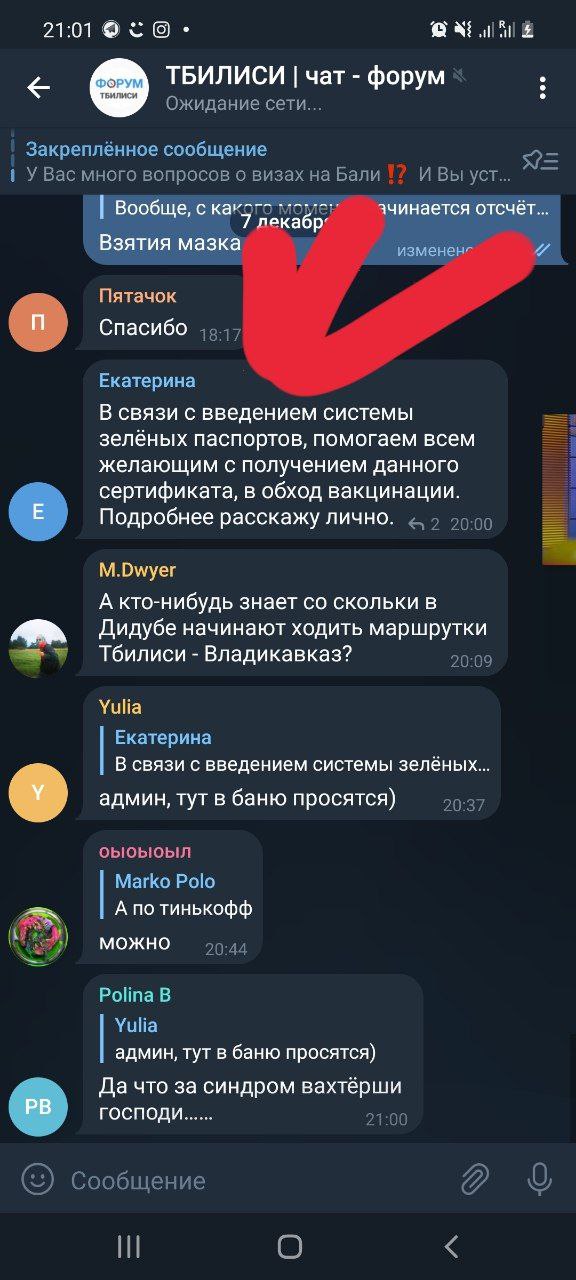
Task: View the replies to Екатерина's message
Action: click(x=425, y=524)
